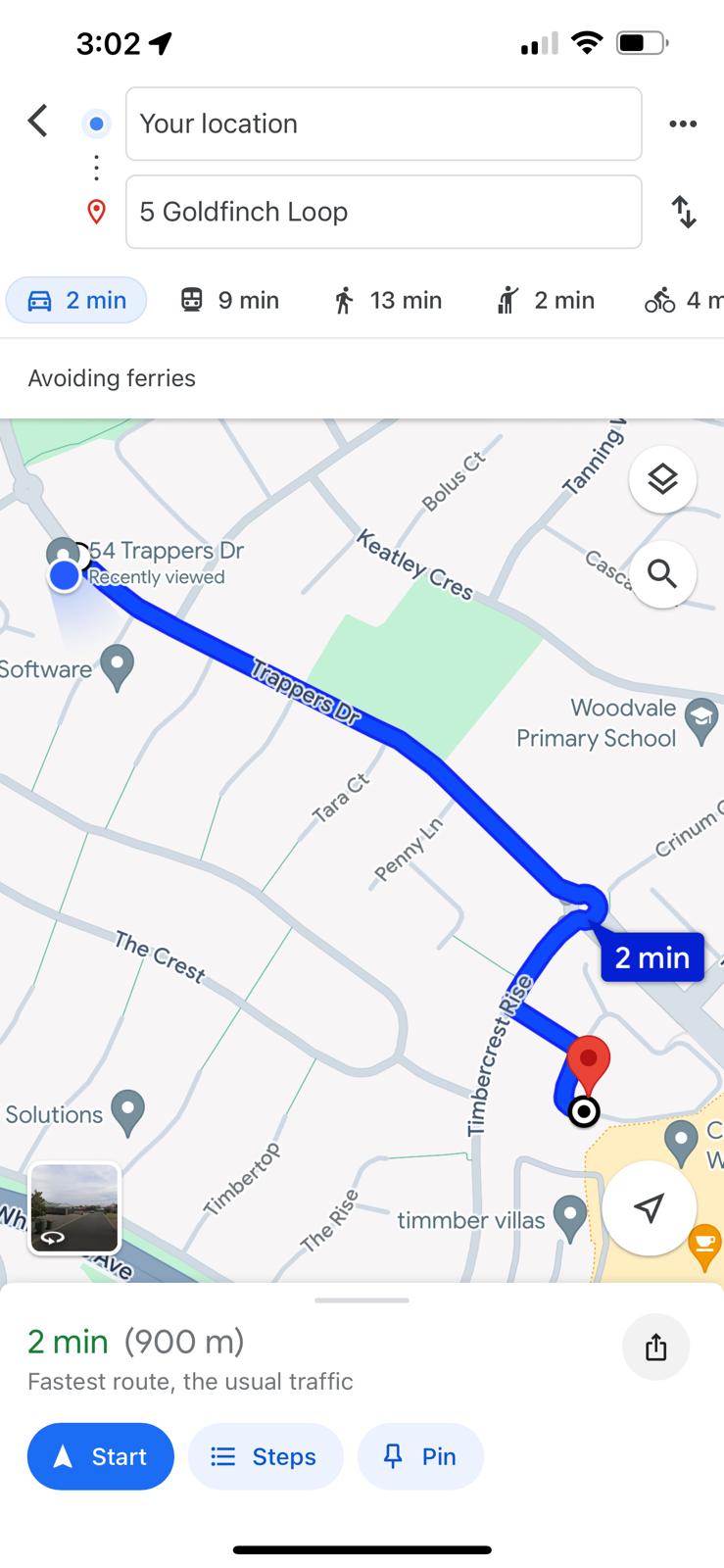
Task: Pin this route
Action: 420,1456
